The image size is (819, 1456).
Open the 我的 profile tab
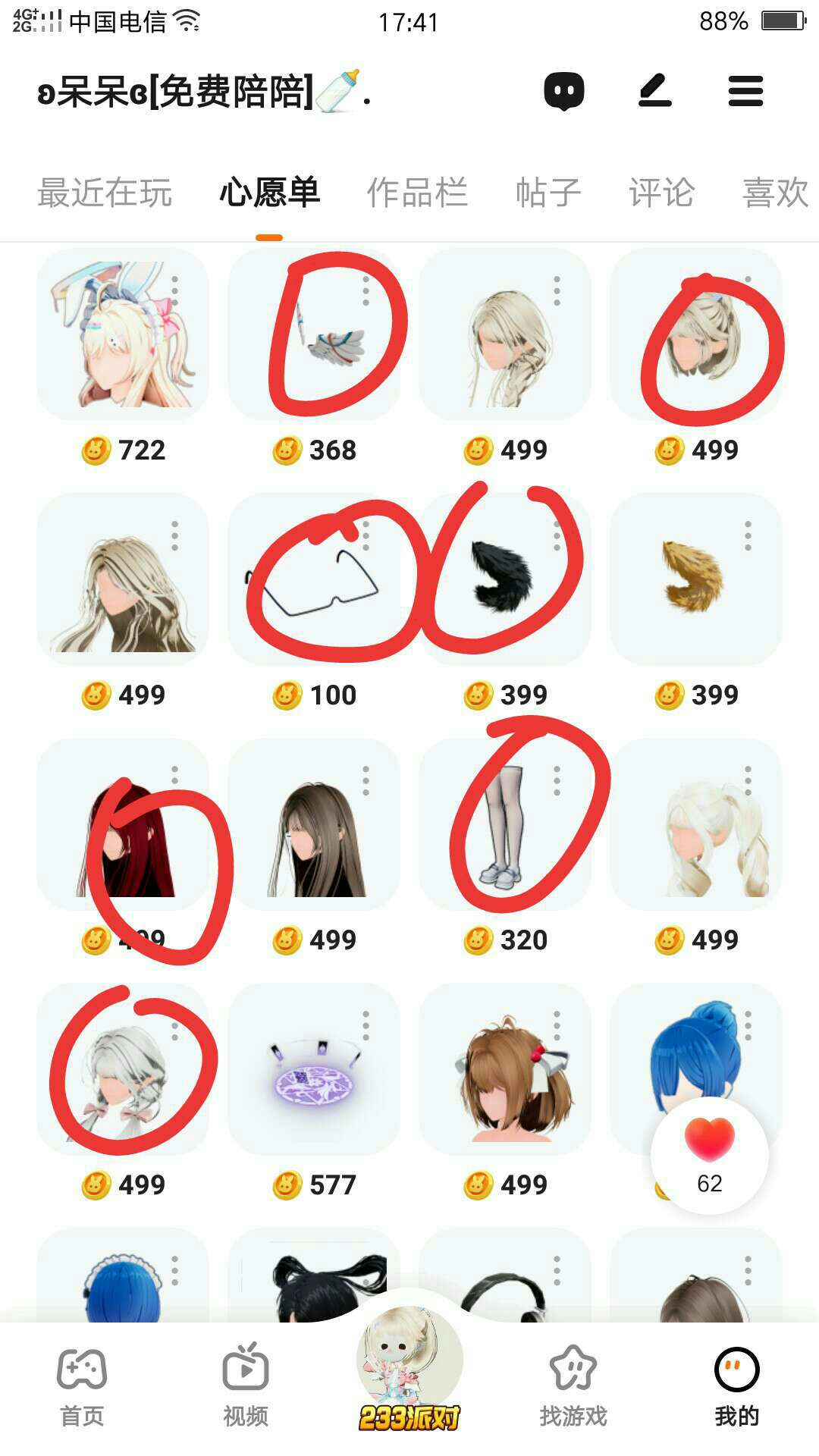[736, 1386]
